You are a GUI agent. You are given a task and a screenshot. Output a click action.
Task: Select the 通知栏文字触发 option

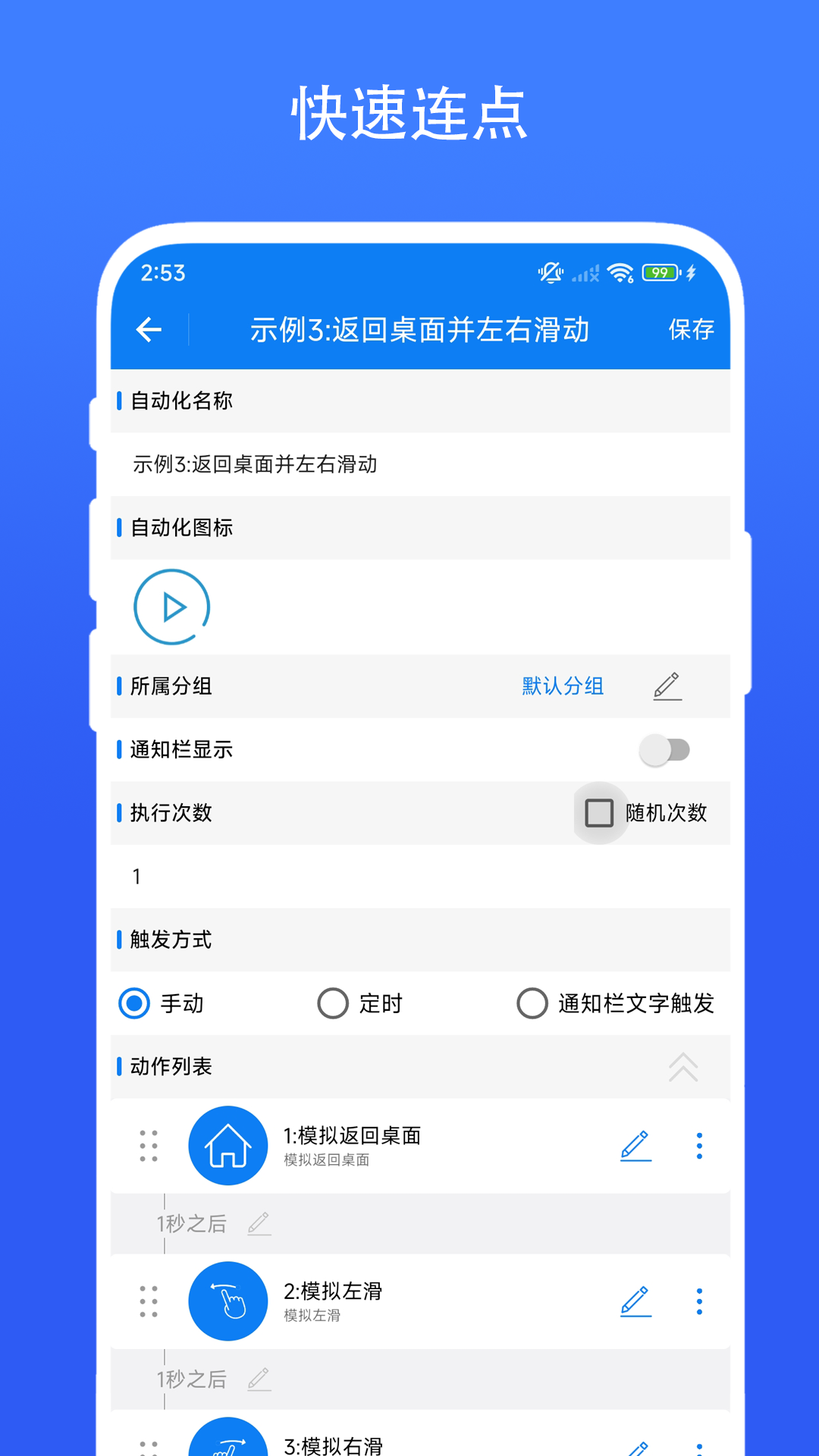point(532,1003)
